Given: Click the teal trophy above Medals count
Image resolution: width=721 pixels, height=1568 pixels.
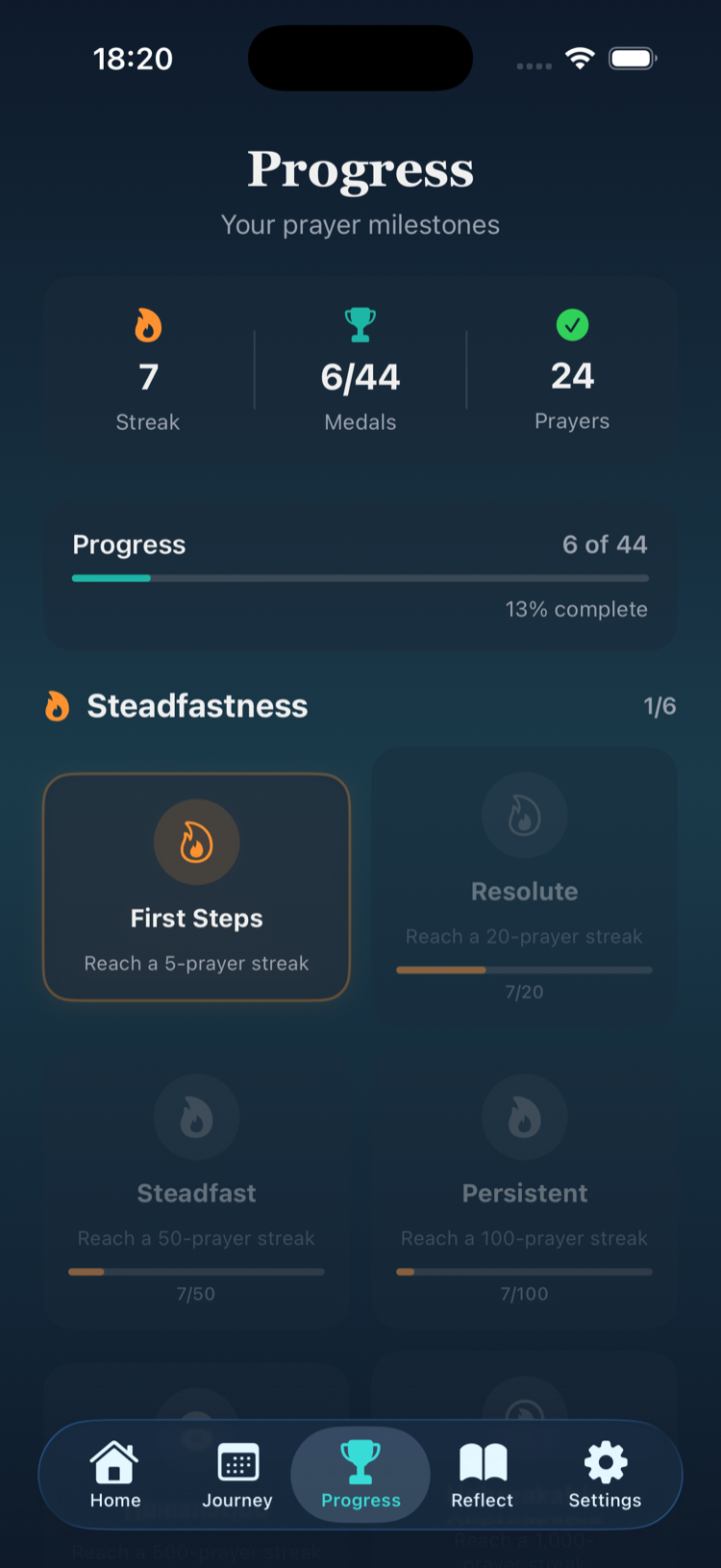Looking at the screenshot, I should click(x=360, y=325).
